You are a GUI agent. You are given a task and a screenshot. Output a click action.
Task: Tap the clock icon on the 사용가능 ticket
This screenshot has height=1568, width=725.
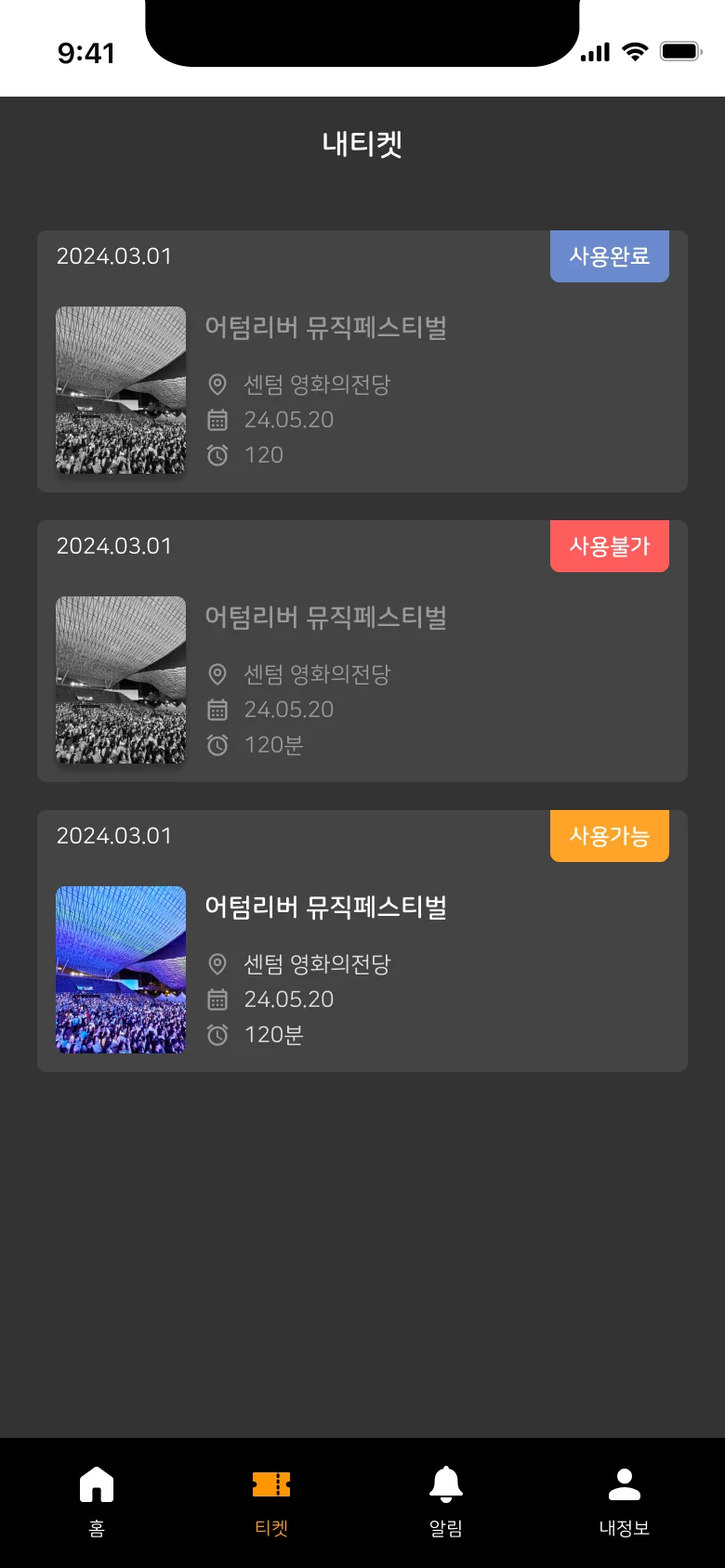tap(218, 1035)
